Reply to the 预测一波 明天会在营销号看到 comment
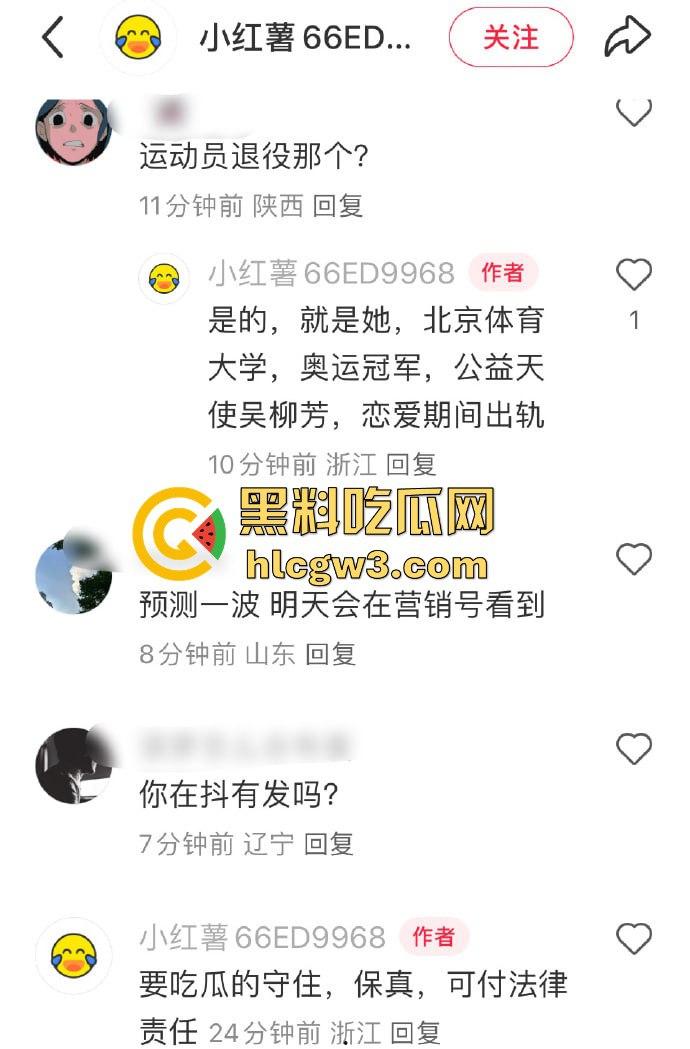690x1049 pixels. (330, 654)
